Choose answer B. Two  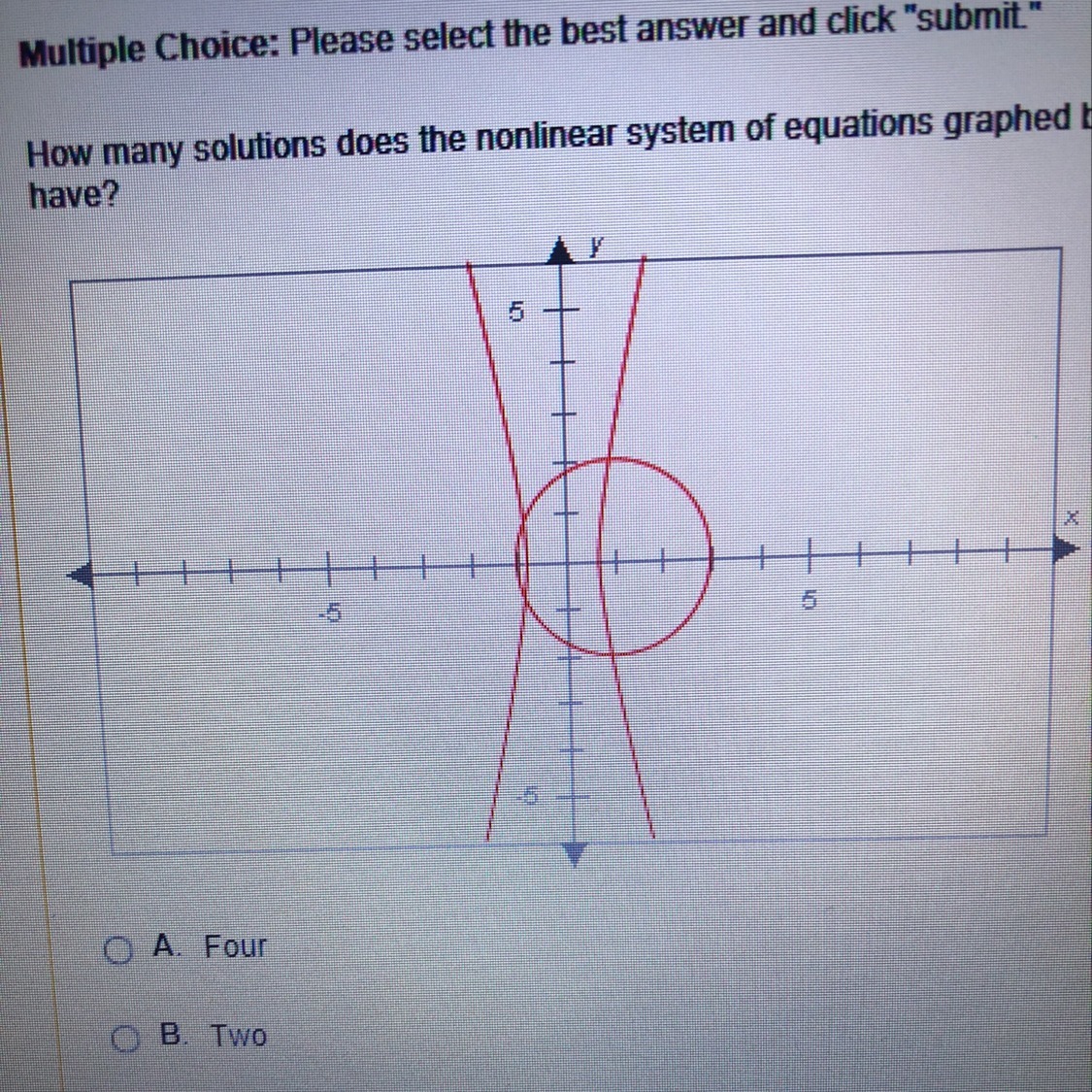(124, 1039)
